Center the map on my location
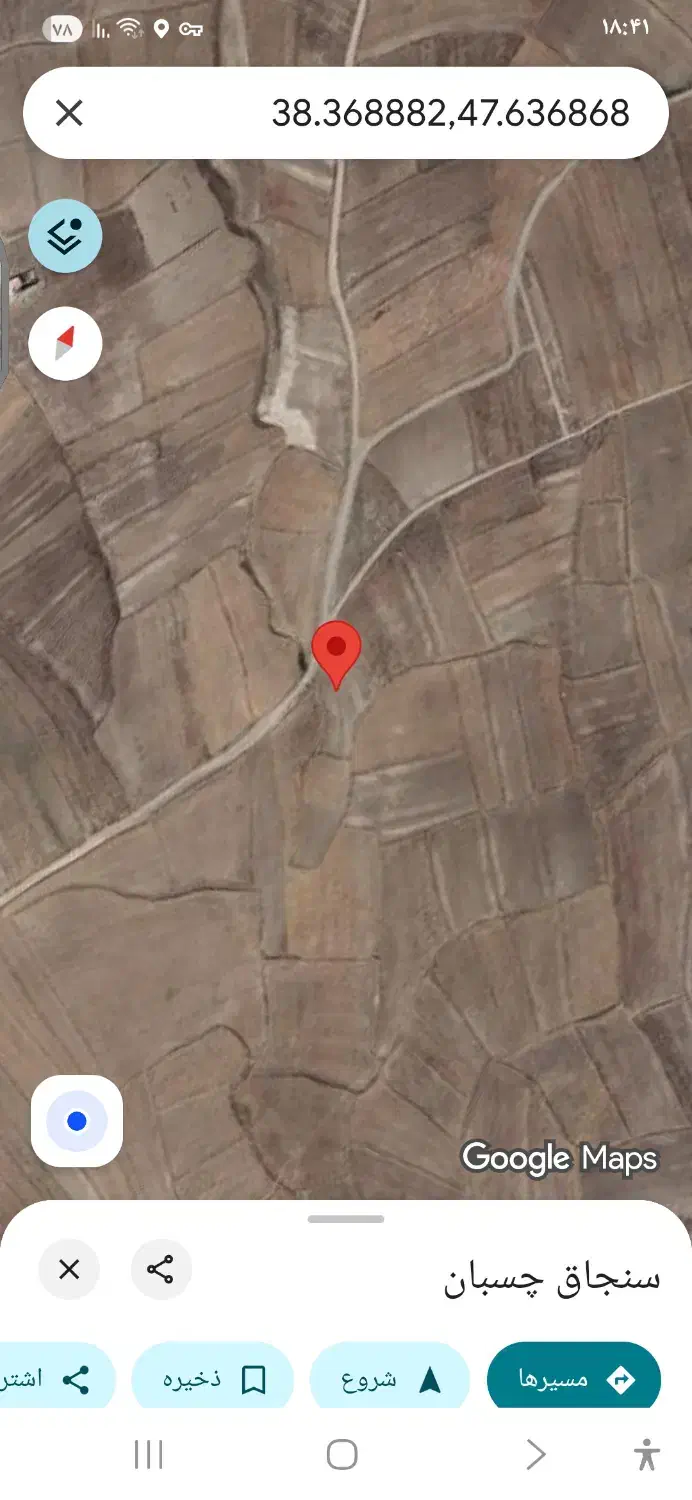 point(77,1121)
